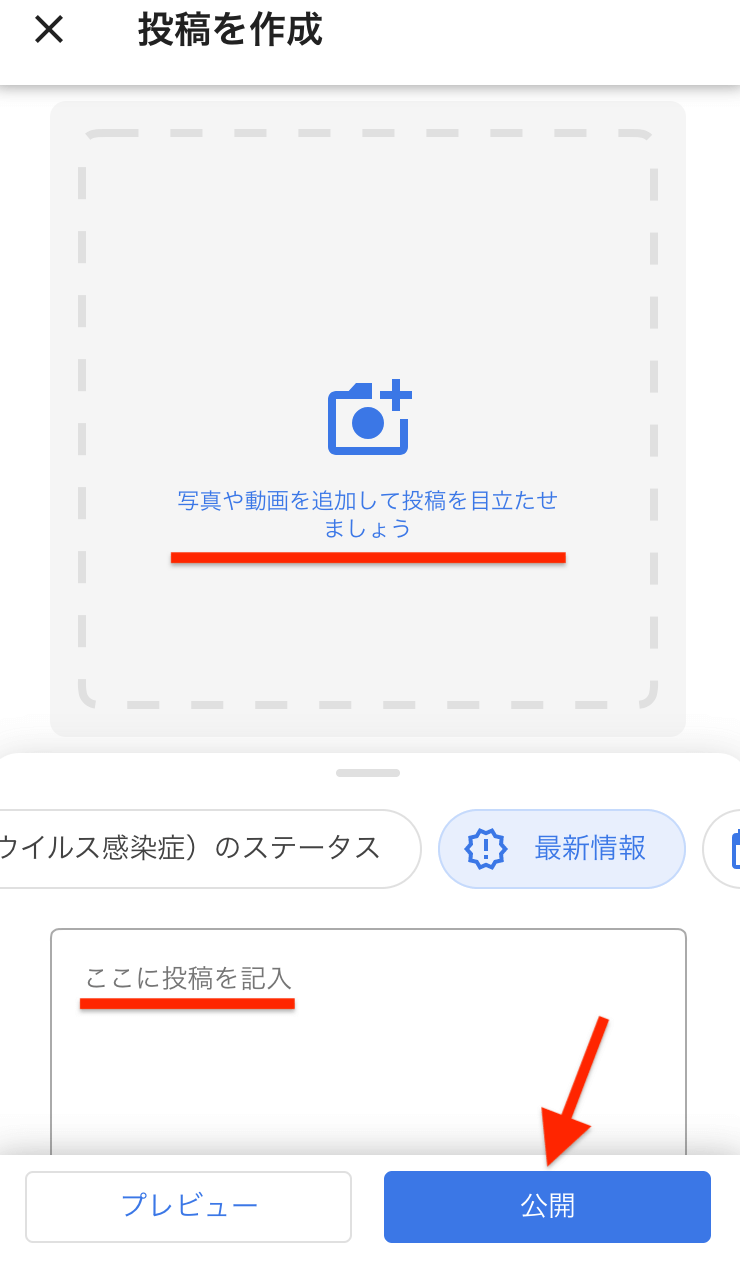The width and height of the screenshot is (740, 1264).
Task: Select the 最新情報 chip
Action: click(x=561, y=849)
